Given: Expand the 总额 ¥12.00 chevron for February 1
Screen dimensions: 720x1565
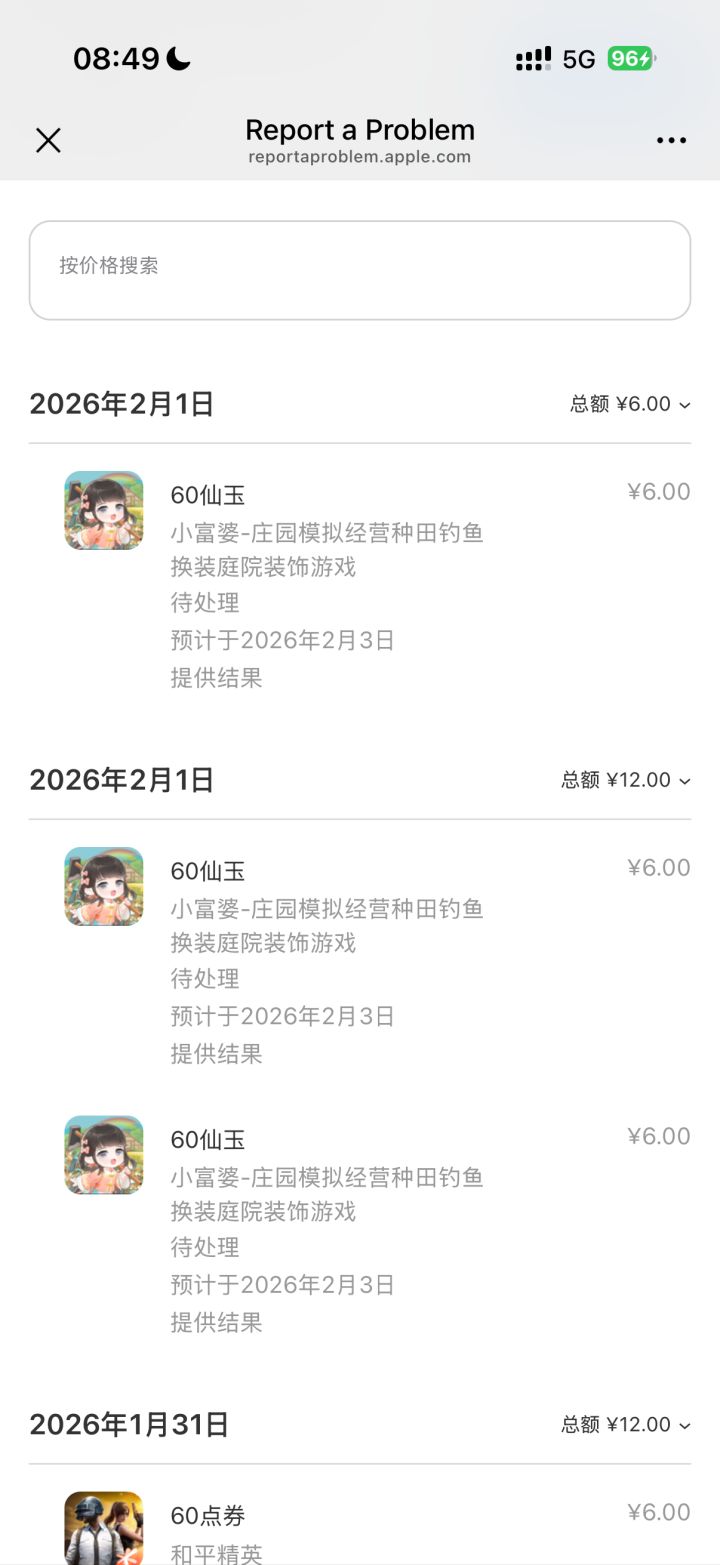Looking at the screenshot, I should (x=683, y=781).
